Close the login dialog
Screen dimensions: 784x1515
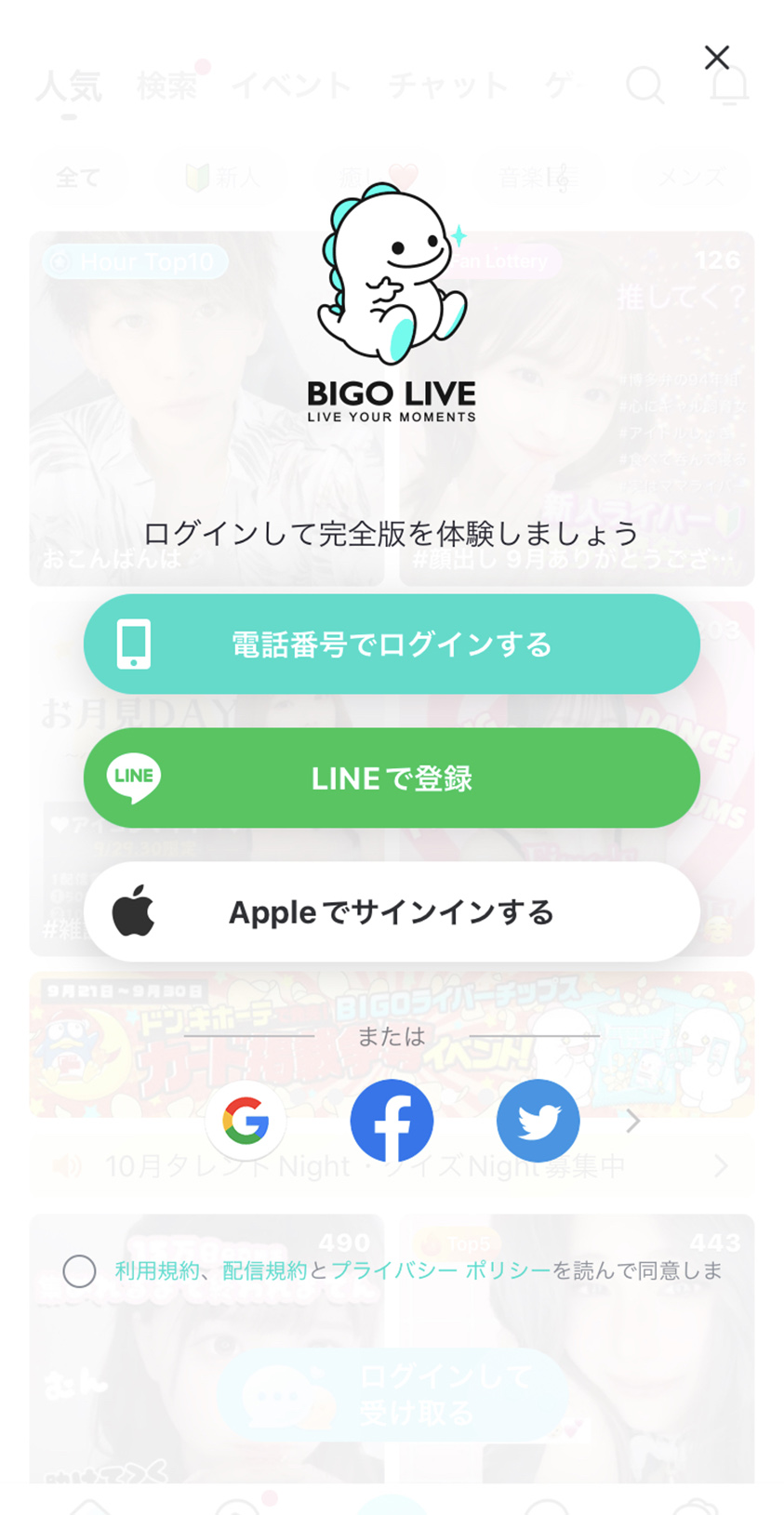716,58
